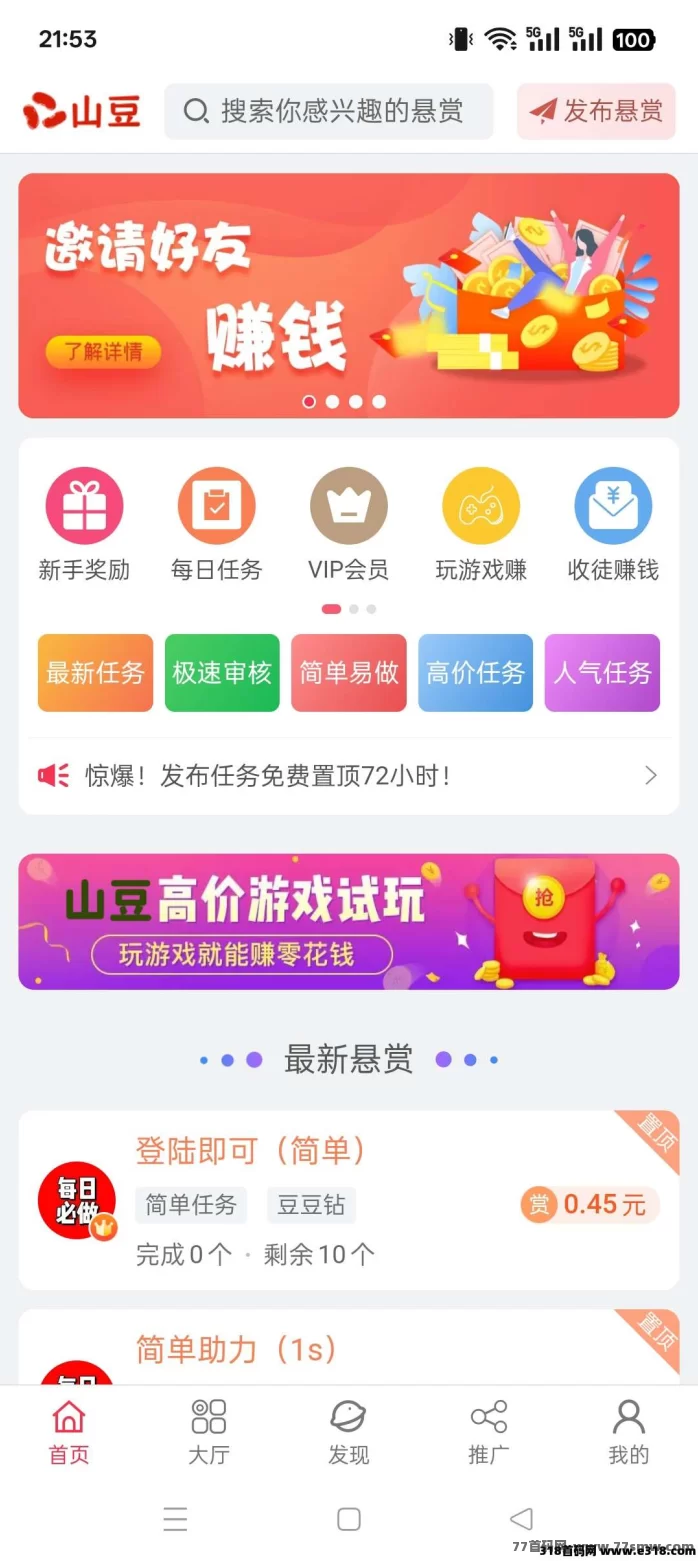Screen dimensions: 698x1561
Task: Open the 山豆高价游戏试玩 banner
Action: coord(348,921)
